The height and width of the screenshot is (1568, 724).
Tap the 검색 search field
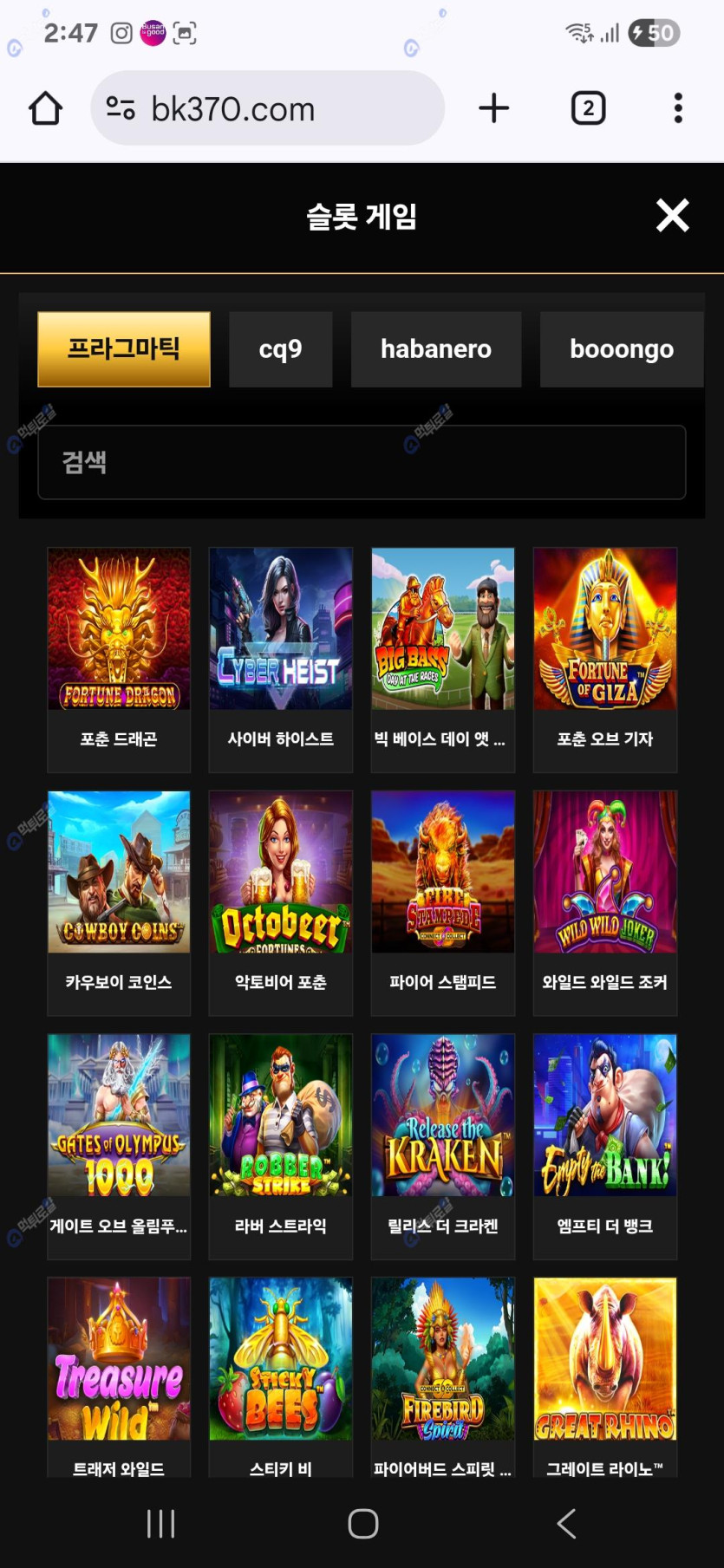pyautogui.click(x=362, y=462)
